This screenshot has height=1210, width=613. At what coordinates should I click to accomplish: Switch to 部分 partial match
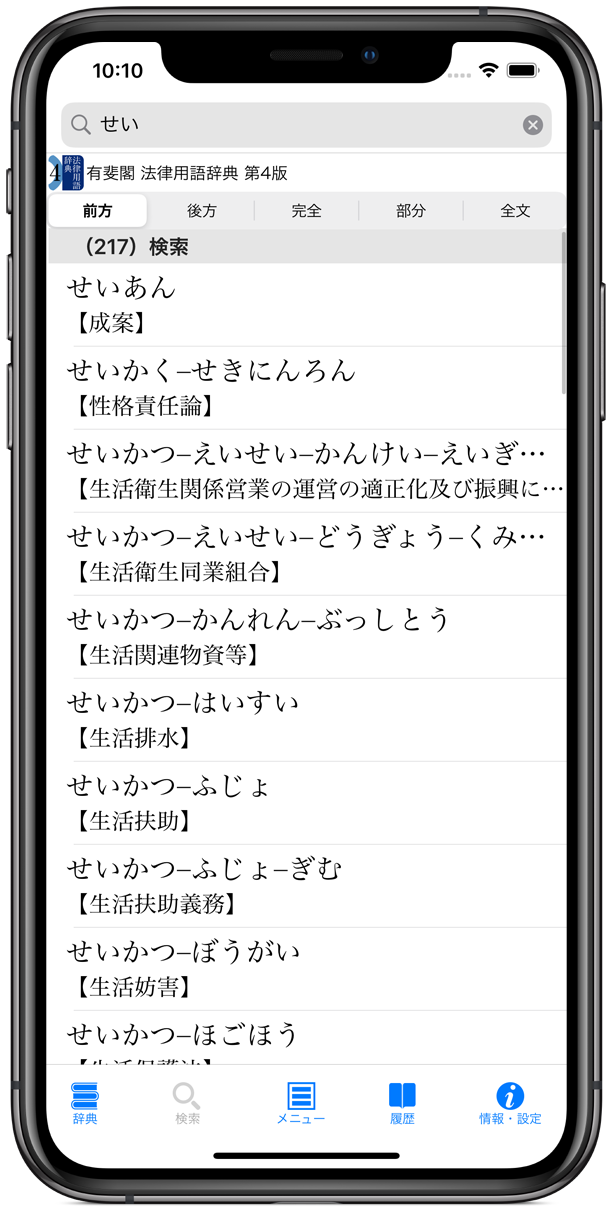(x=410, y=211)
